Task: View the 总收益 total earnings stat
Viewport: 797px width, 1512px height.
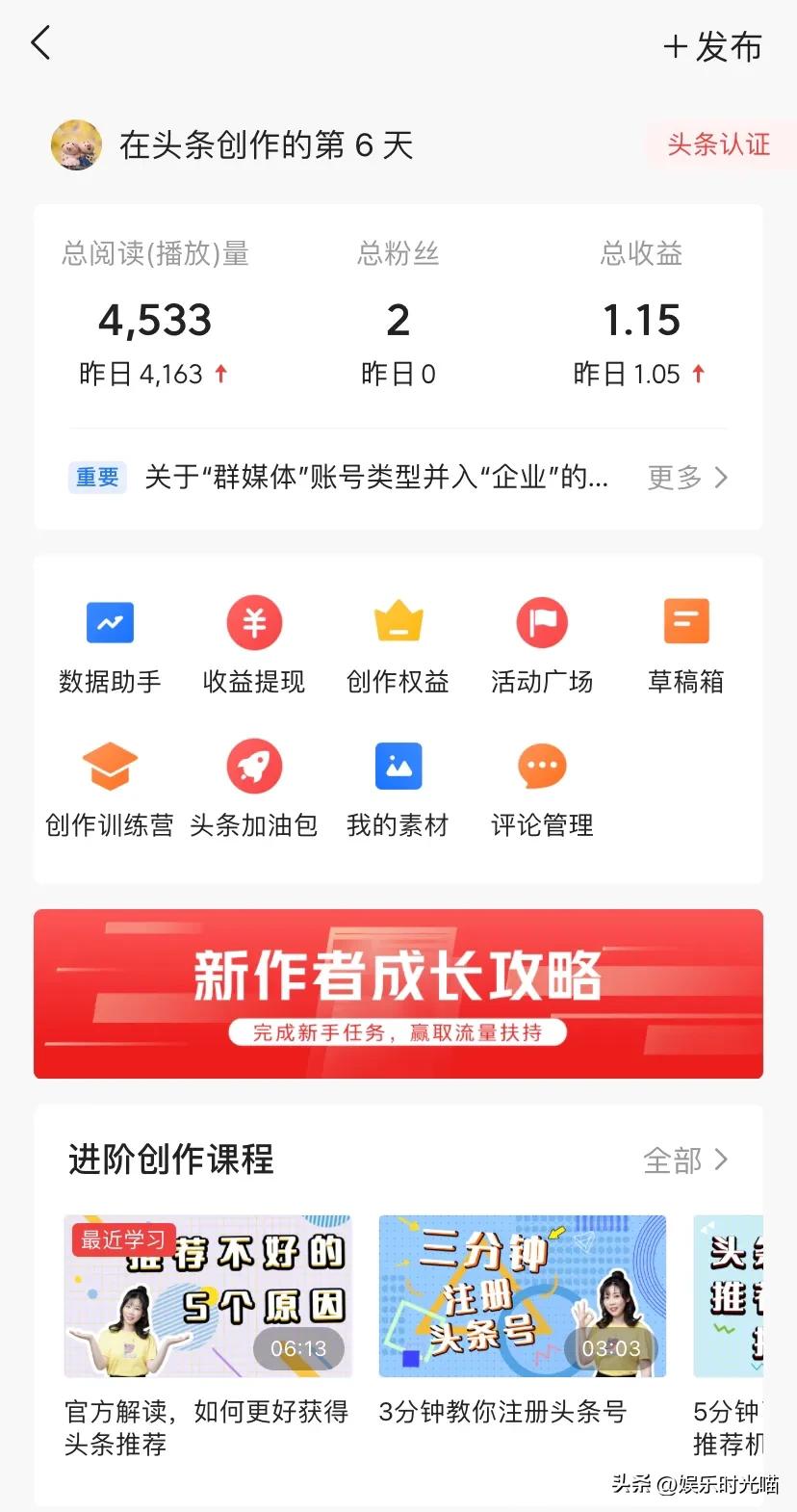Action: [x=640, y=321]
